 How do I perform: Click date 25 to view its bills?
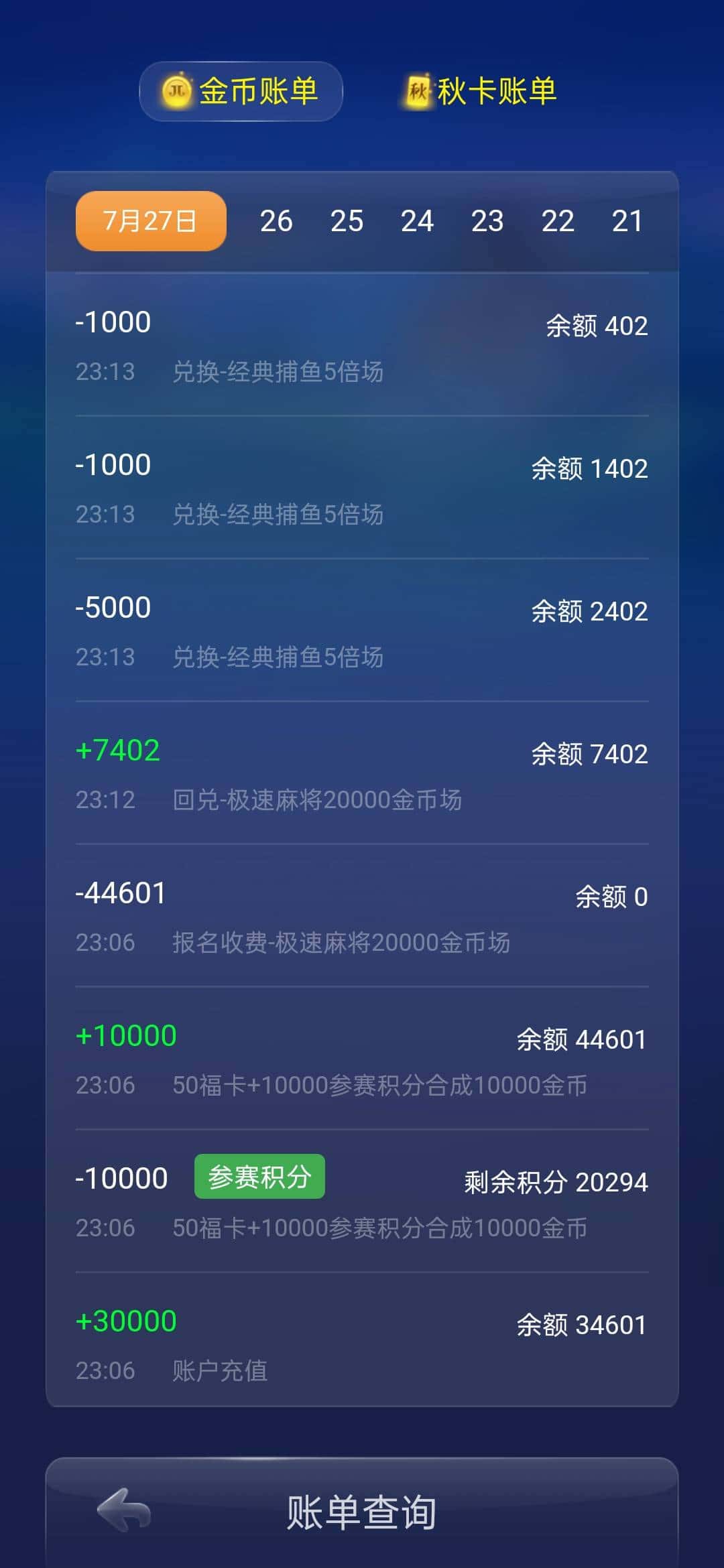[347, 220]
